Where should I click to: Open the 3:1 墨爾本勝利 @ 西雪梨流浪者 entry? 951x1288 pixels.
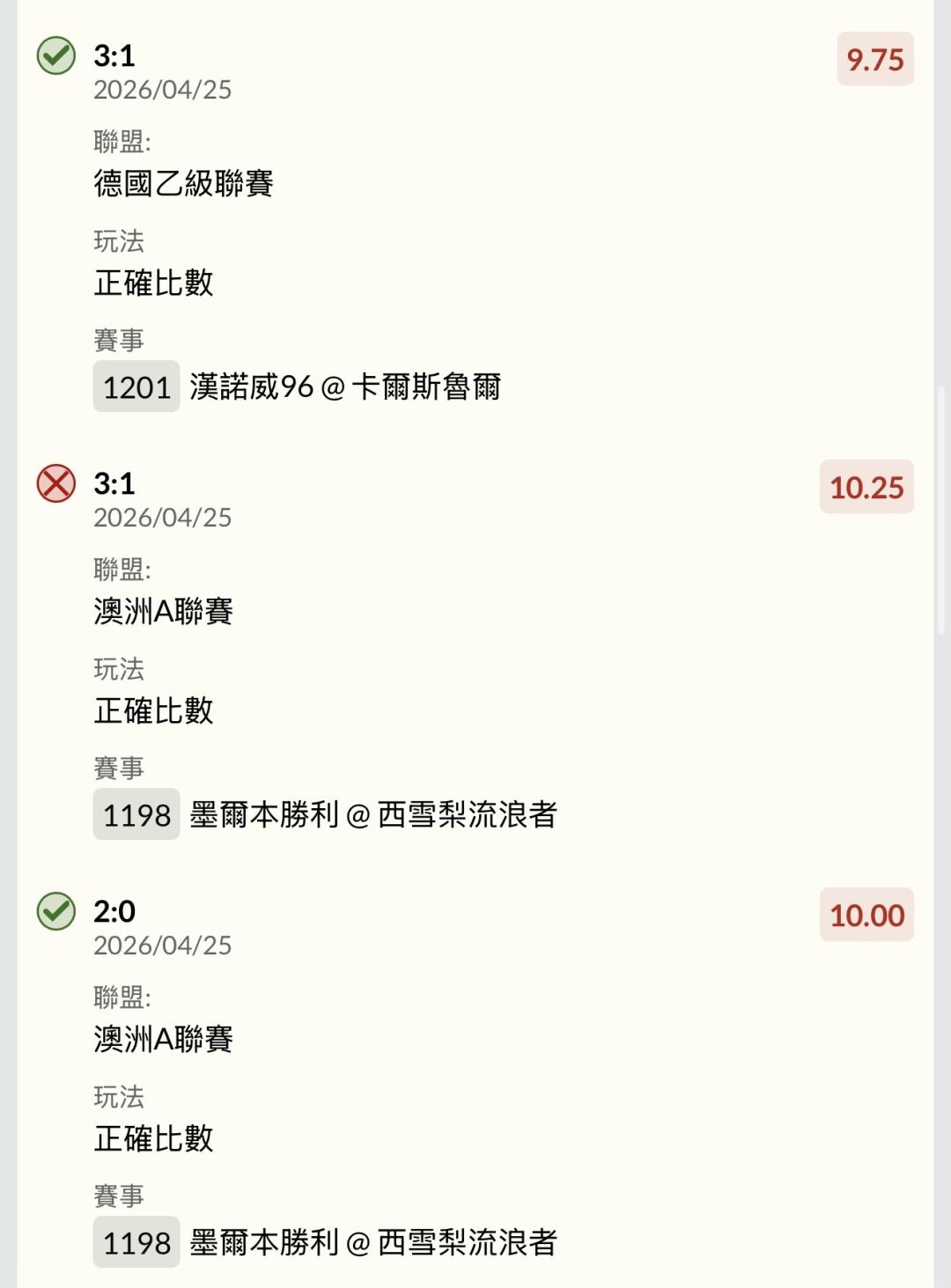click(x=114, y=484)
